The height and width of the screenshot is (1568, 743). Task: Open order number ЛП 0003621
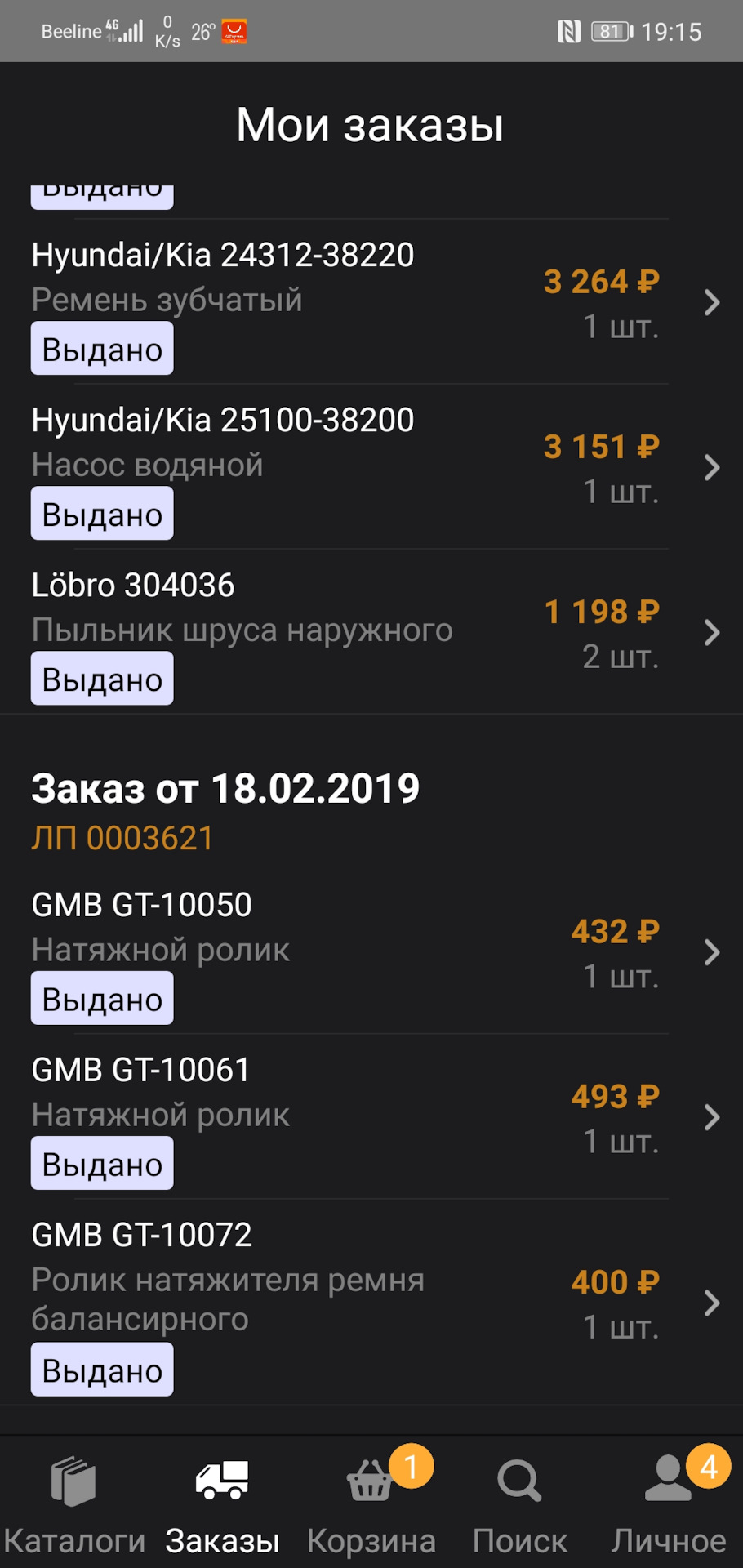pyautogui.click(x=122, y=837)
